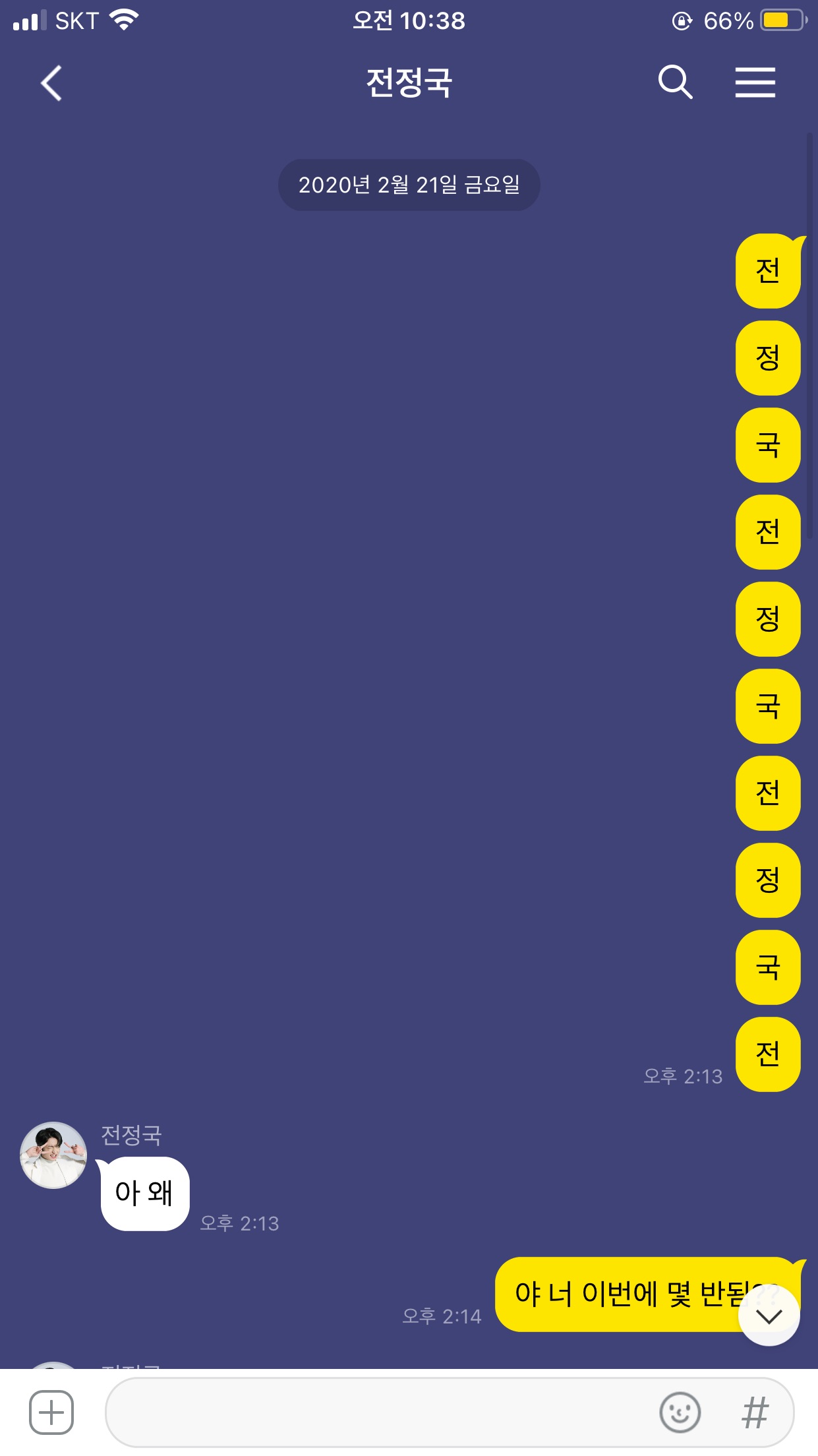This screenshot has height=1456, width=818.
Task: Search within the 전정국 chat
Action: point(675,82)
